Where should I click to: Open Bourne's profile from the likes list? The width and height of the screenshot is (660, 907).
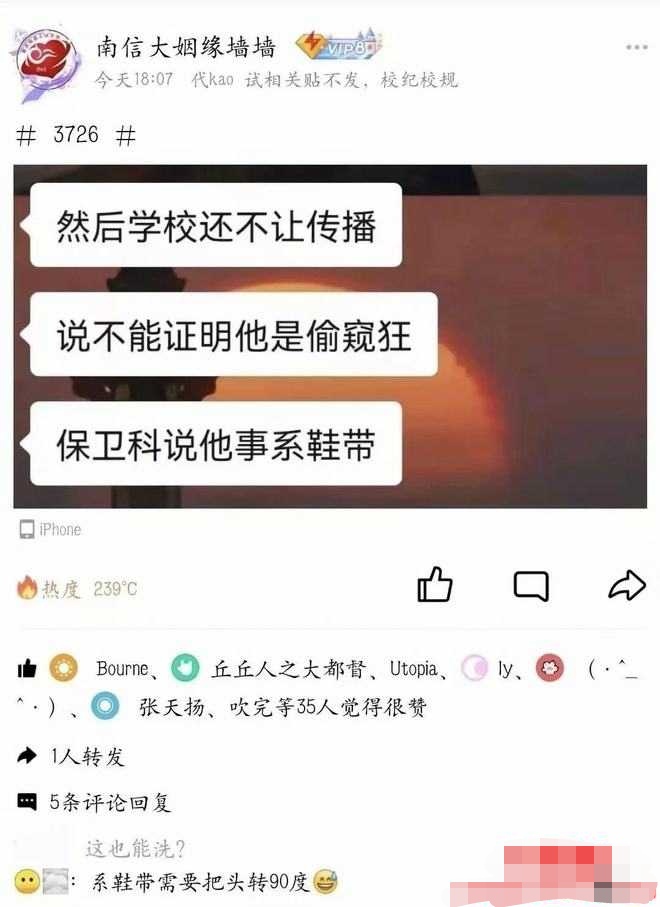click(122, 669)
